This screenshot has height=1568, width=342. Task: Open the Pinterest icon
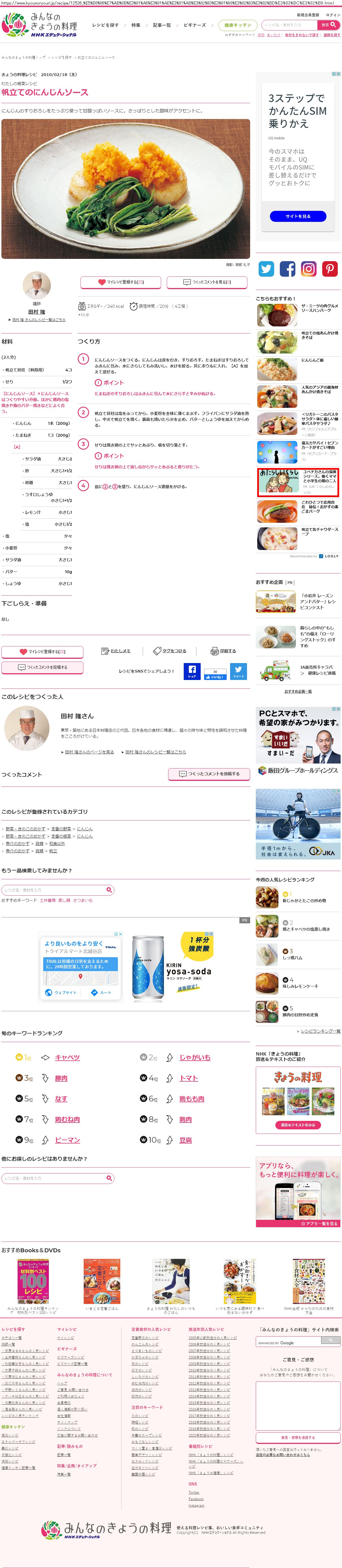pyautogui.click(x=330, y=268)
